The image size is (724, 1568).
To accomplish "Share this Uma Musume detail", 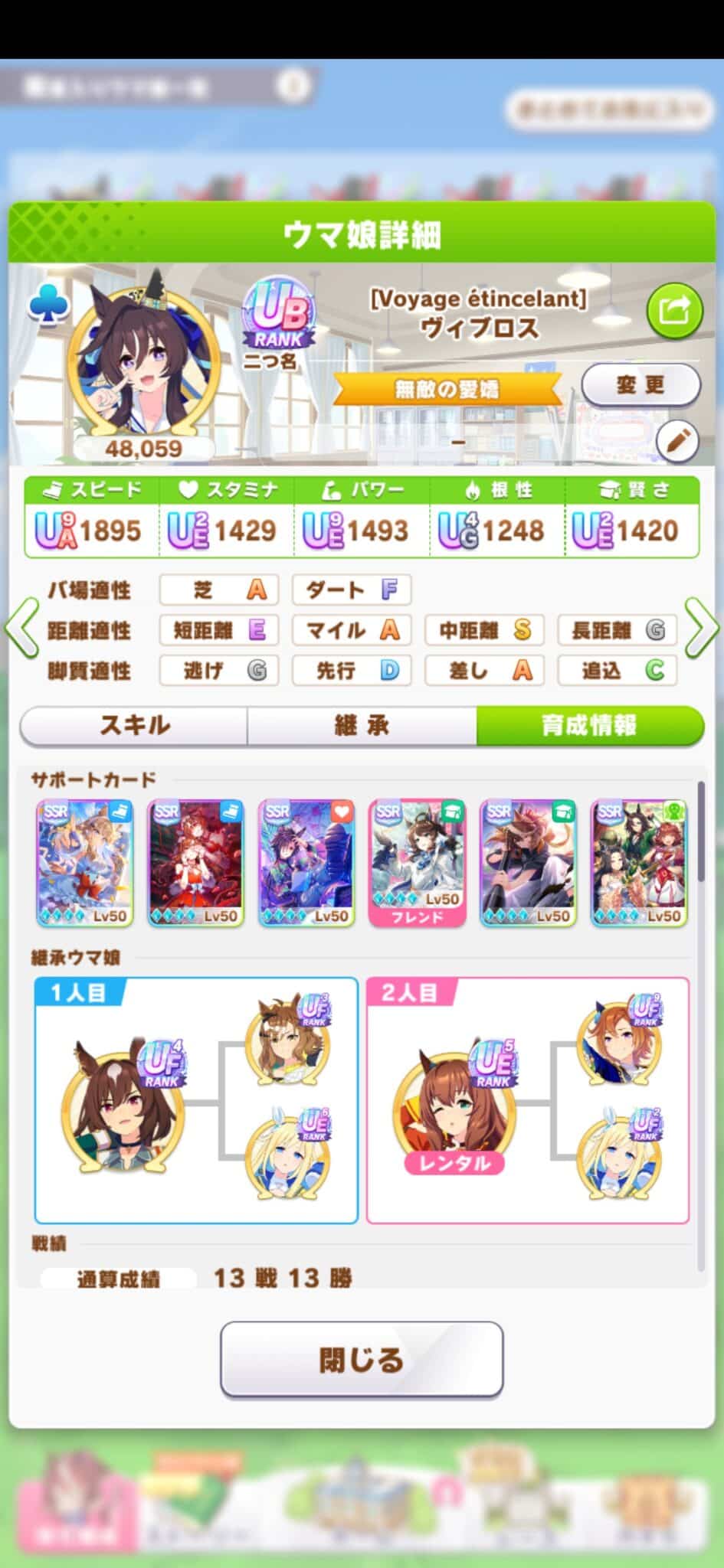I will pyautogui.click(x=673, y=311).
